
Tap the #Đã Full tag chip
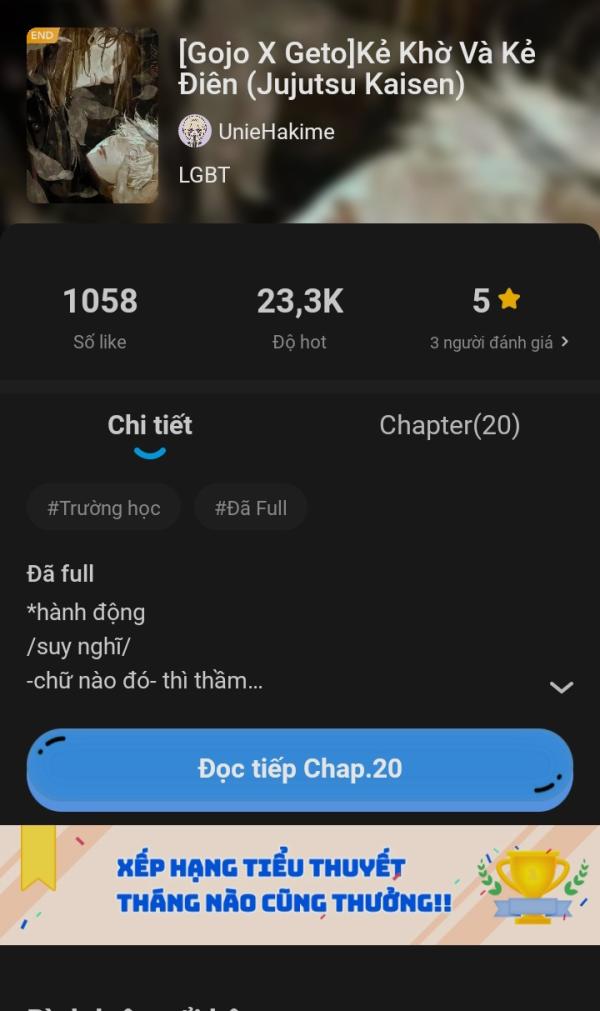[x=251, y=508]
